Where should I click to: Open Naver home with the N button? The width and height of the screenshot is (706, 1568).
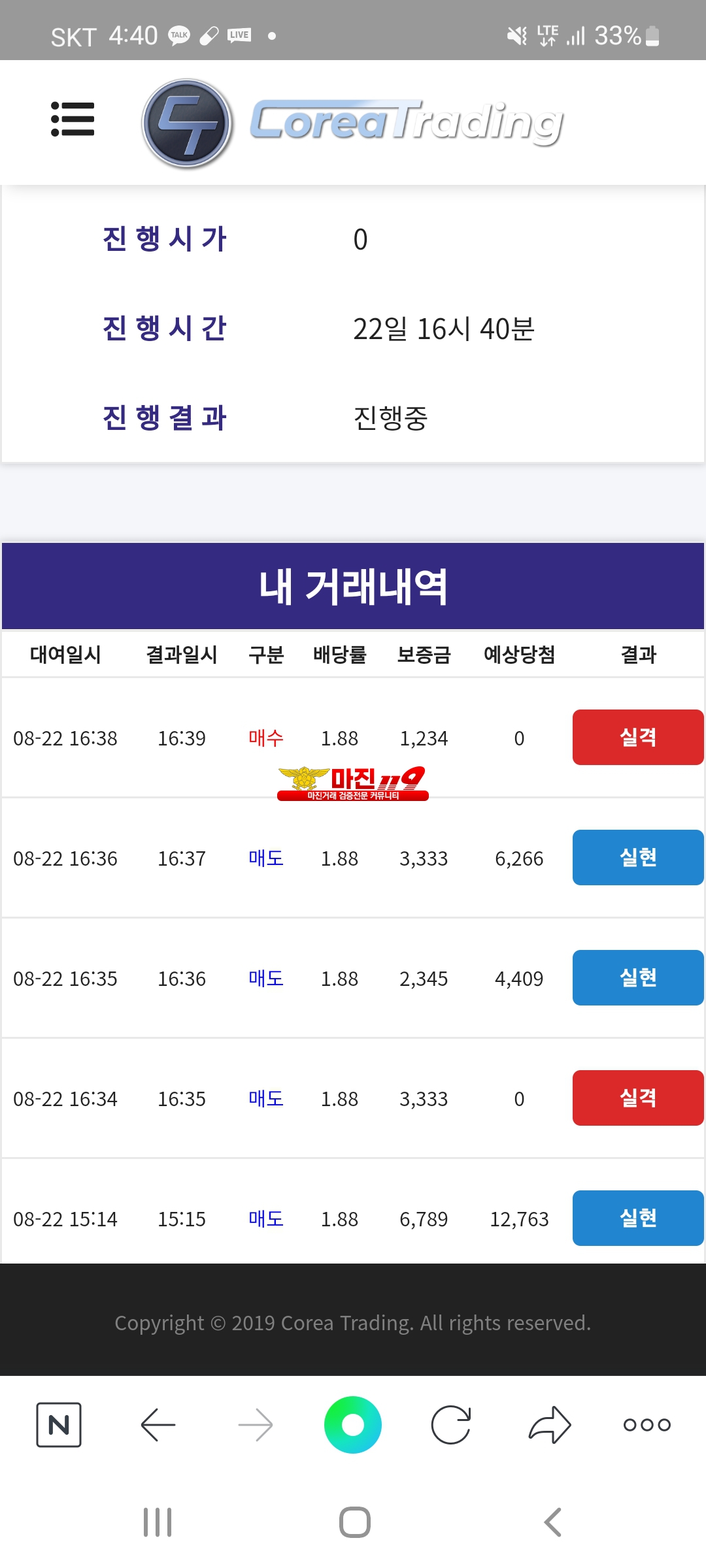click(59, 1424)
